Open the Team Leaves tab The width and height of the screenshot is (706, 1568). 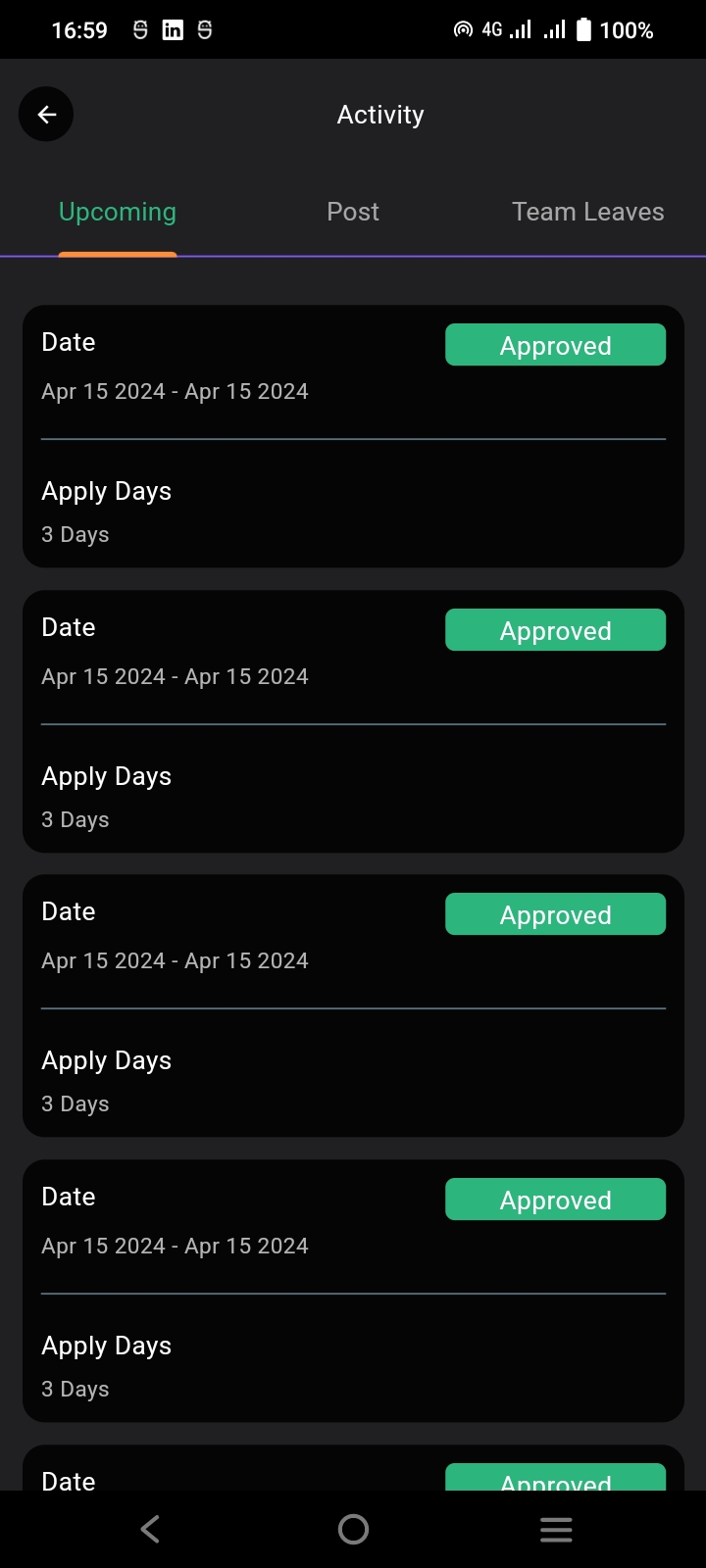587,212
